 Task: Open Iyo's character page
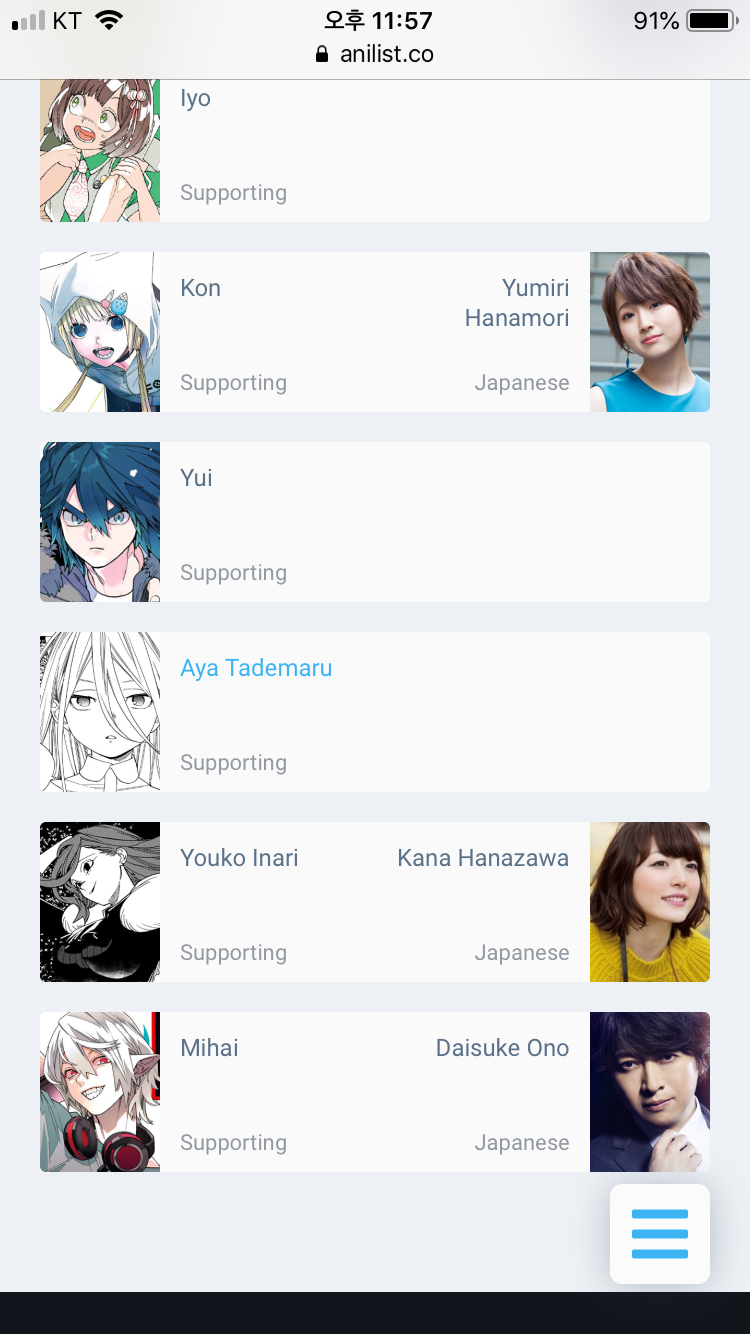(195, 98)
